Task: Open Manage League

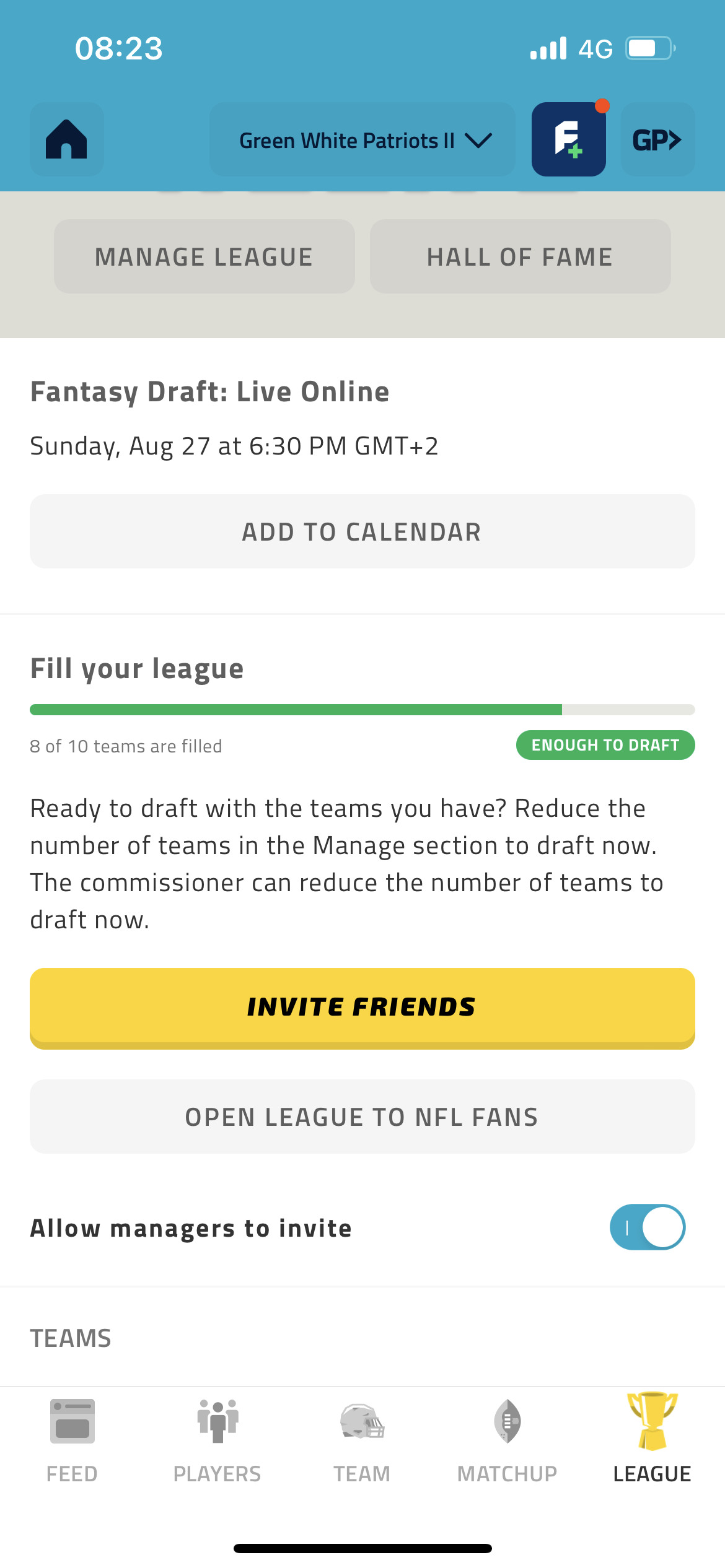Action: coord(204,256)
